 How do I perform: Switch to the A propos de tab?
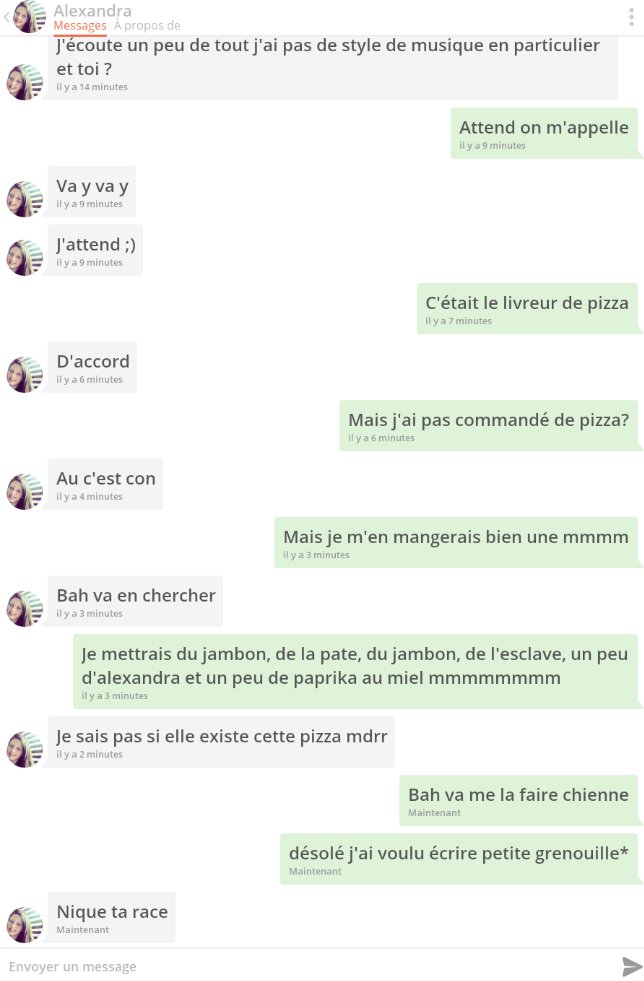pos(147,26)
